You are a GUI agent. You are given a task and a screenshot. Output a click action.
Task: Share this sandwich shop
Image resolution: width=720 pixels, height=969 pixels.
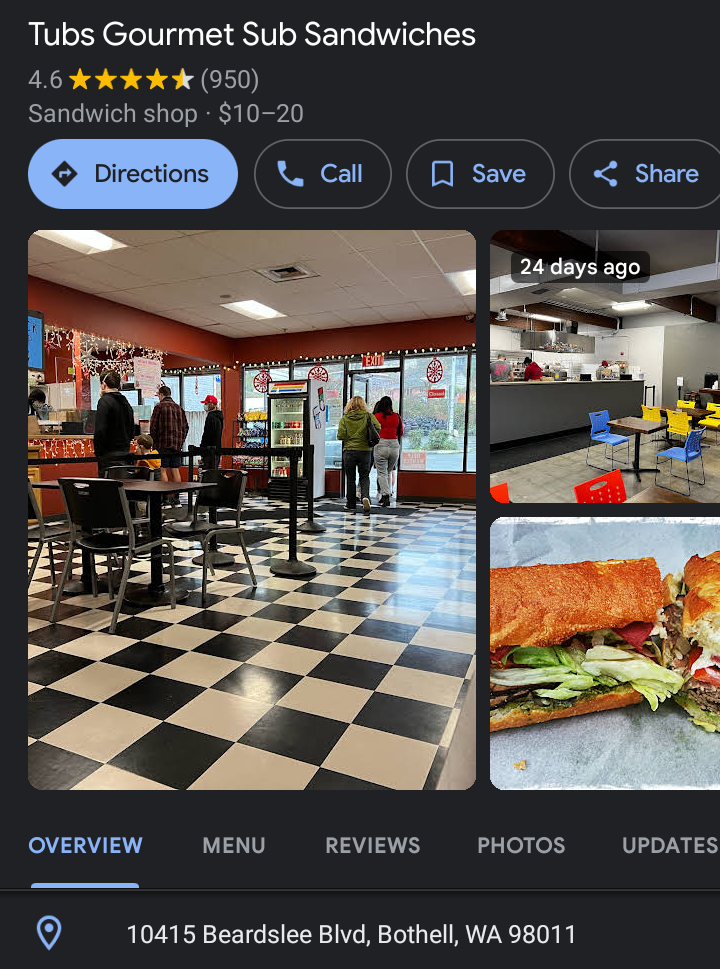pos(646,174)
